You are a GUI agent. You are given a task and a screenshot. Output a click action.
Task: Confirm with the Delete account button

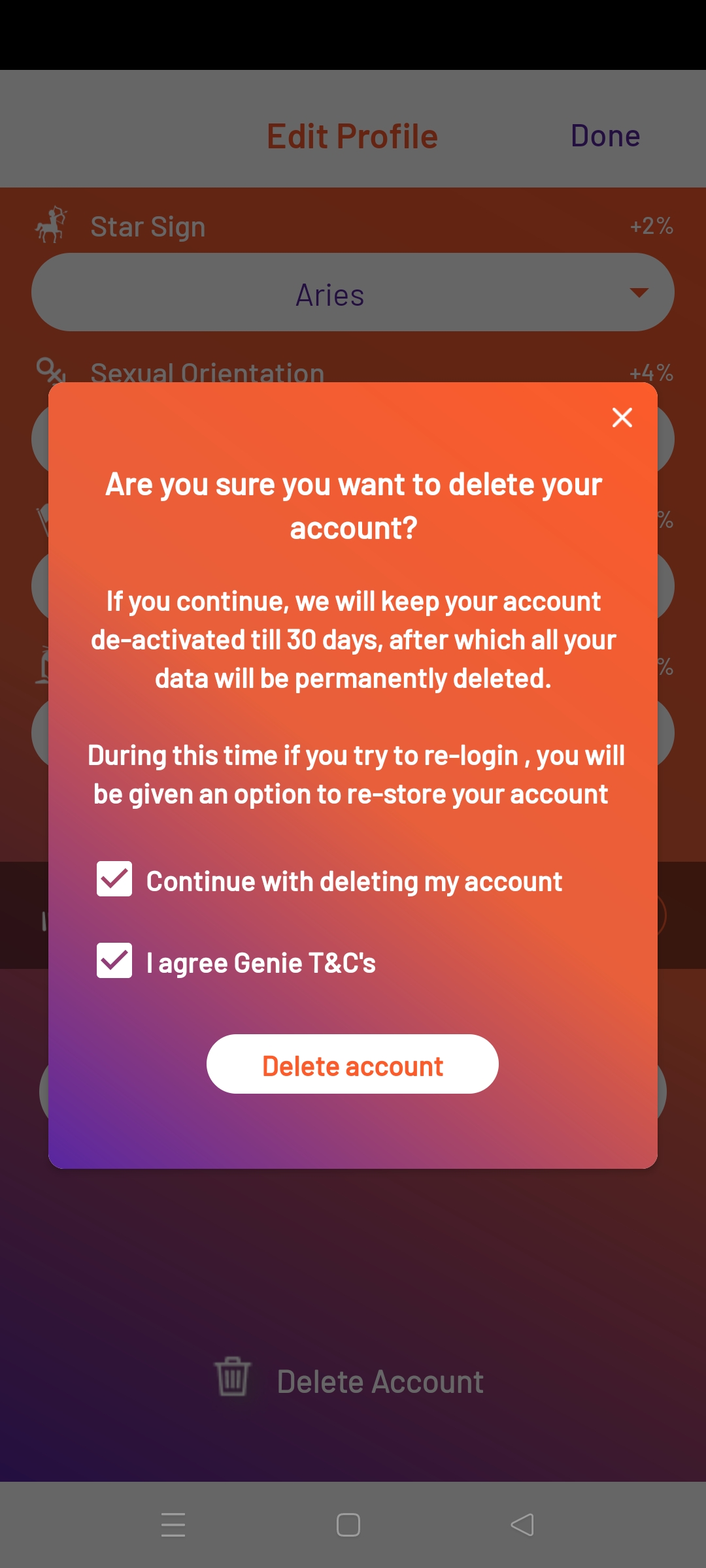[352, 1064]
